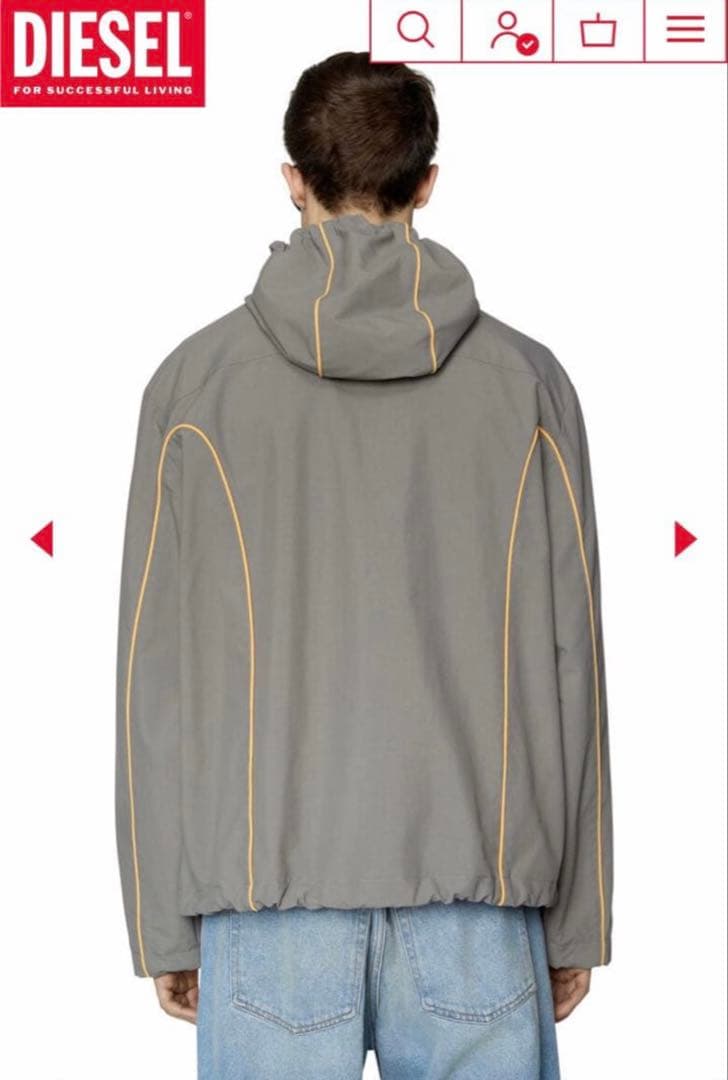Image resolution: width=728 pixels, height=1080 pixels.
Task: Open the hamburger menu
Action: tap(685, 30)
